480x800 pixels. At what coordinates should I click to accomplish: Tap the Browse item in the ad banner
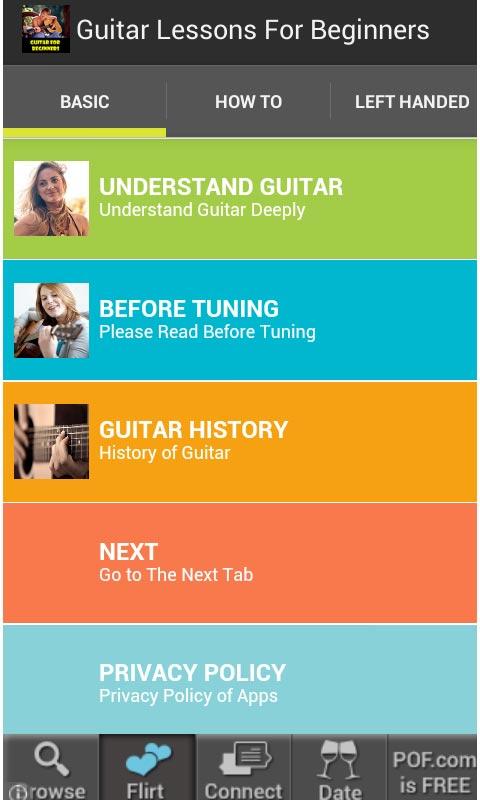50,767
